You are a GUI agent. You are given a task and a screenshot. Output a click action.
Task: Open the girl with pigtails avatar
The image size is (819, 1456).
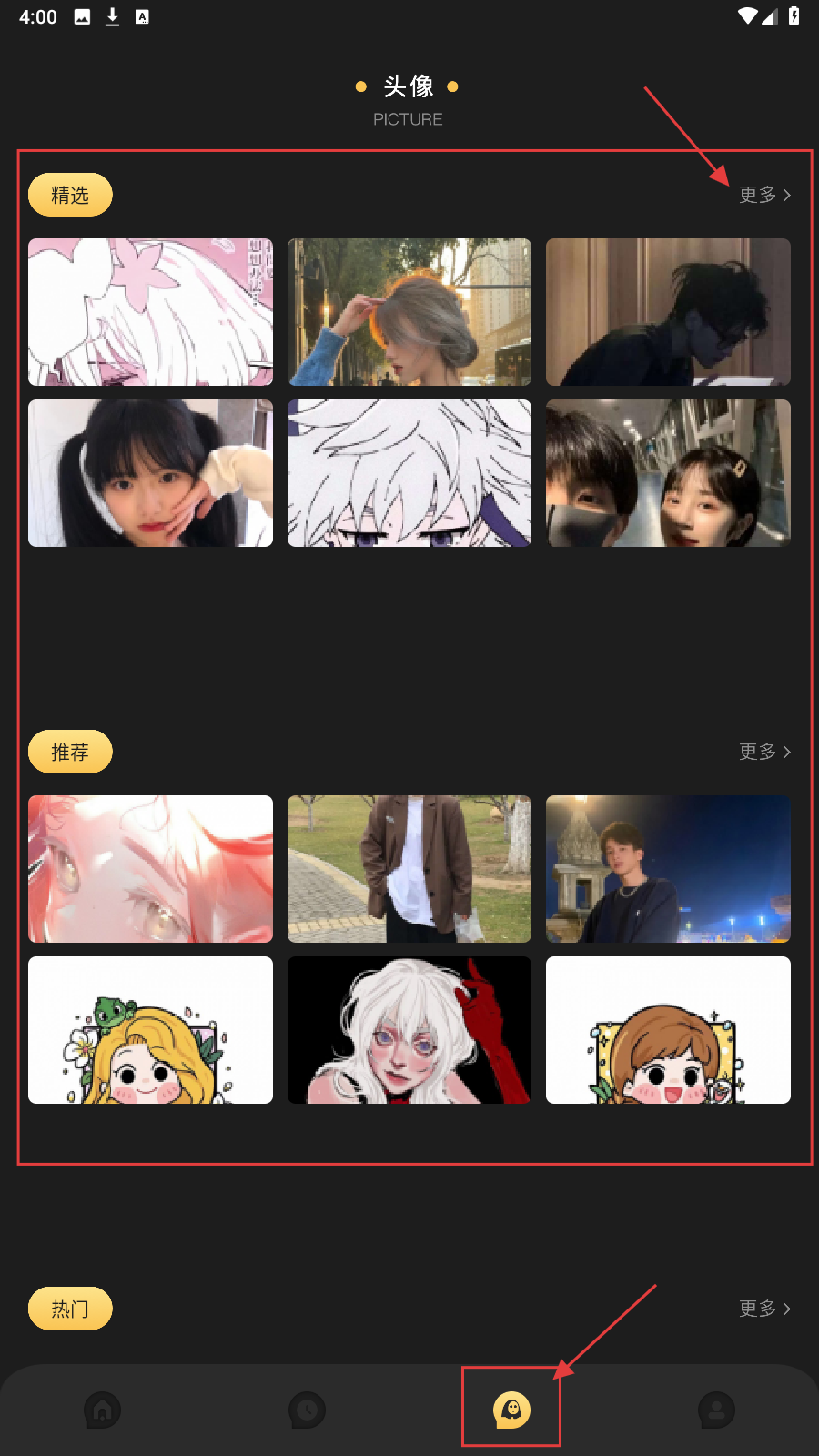150,473
